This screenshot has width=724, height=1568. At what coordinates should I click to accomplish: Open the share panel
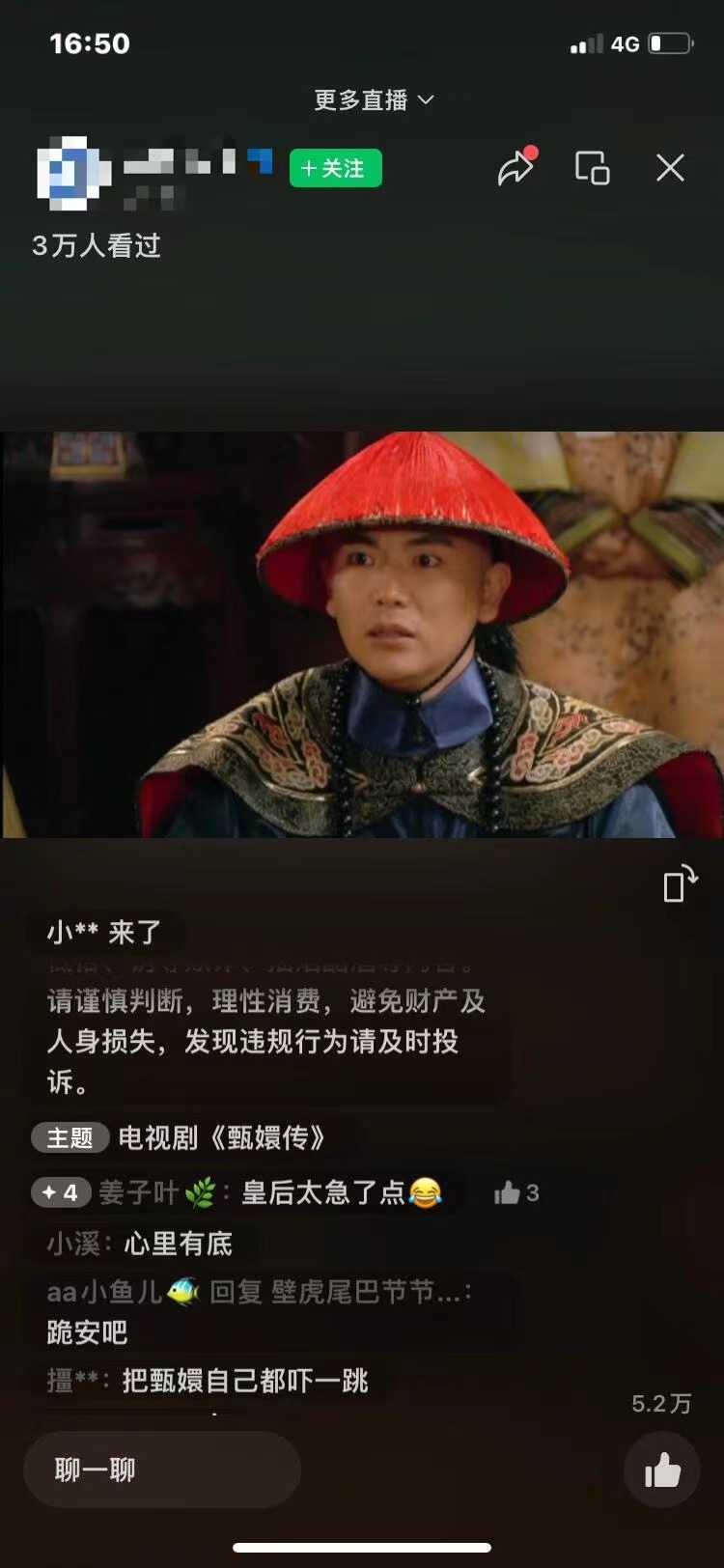pyautogui.click(x=516, y=167)
